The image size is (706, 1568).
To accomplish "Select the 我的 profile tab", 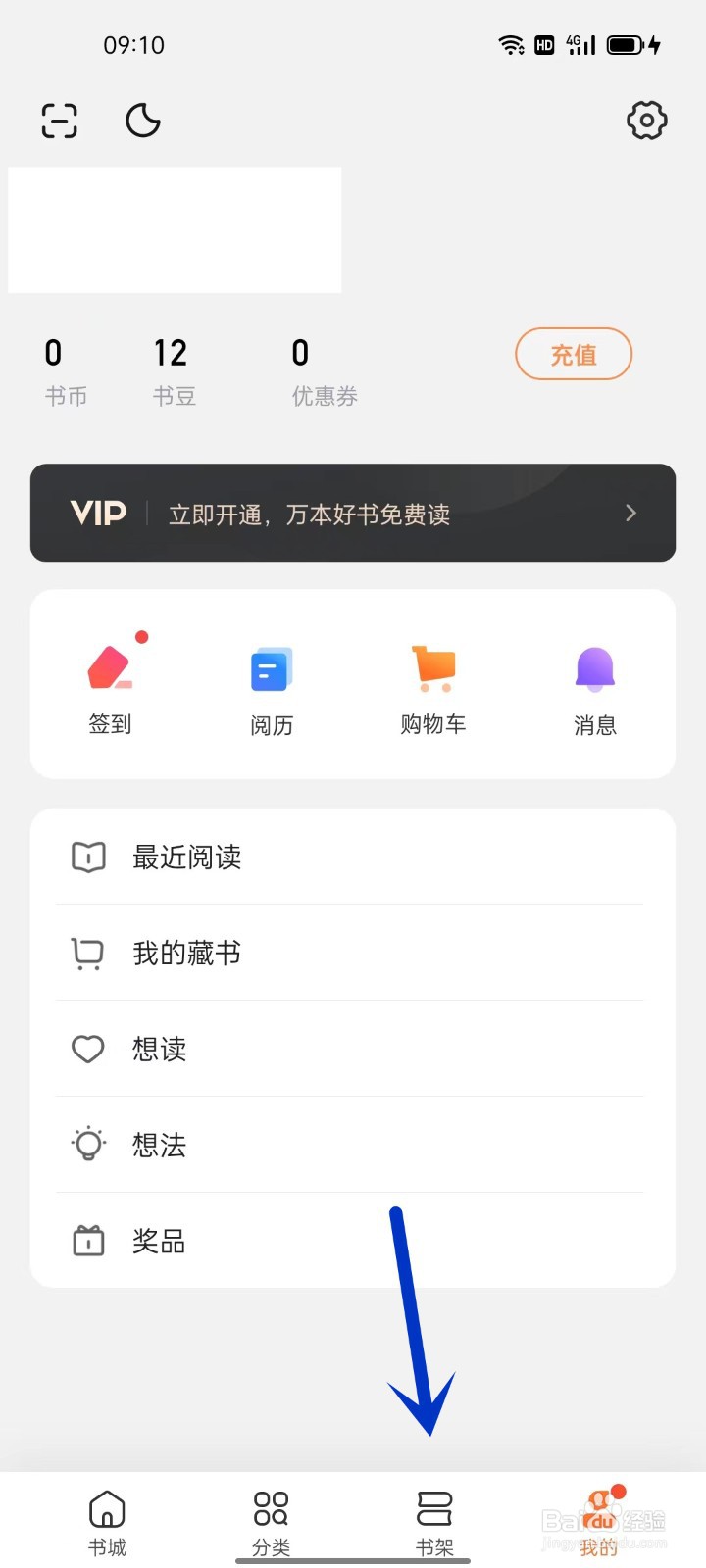I will pyautogui.click(x=599, y=1523).
